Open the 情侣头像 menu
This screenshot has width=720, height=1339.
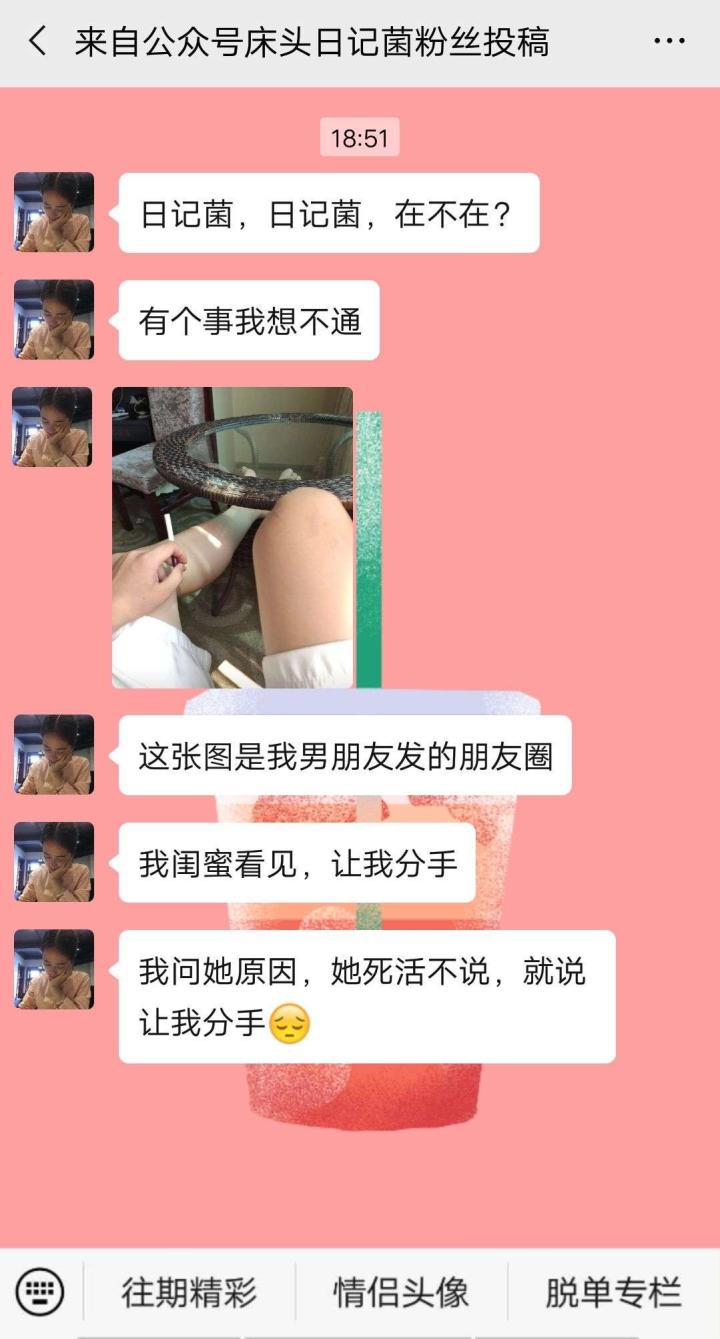point(401,1292)
